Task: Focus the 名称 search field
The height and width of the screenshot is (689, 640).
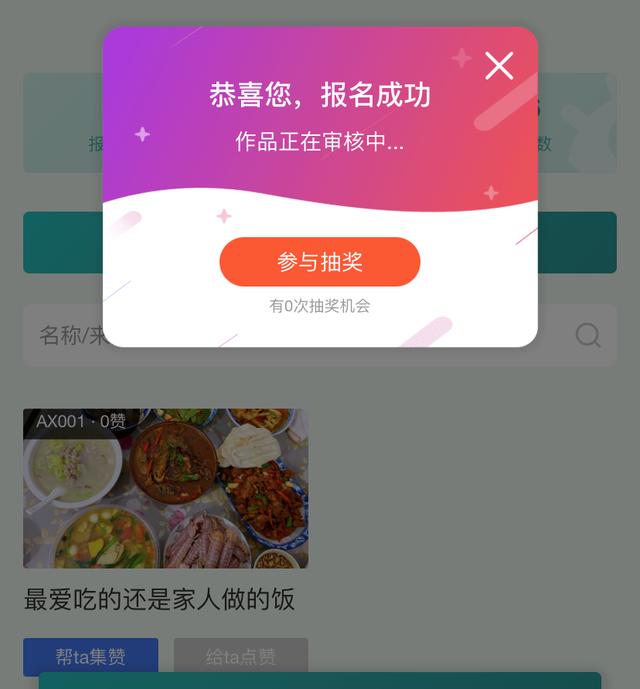Action: pyautogui.click(x=70, y=335)
